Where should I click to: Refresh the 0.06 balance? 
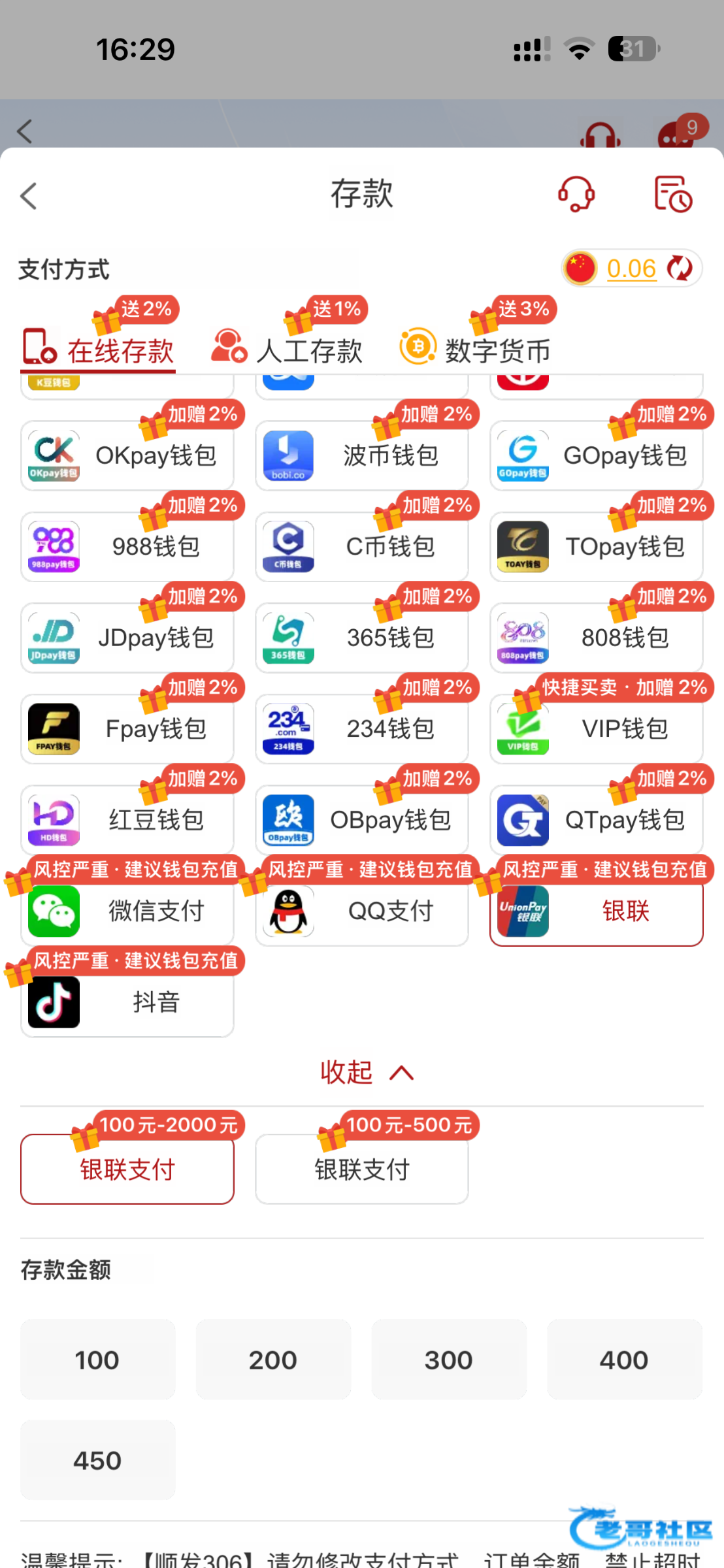click(x=680, y=269)
